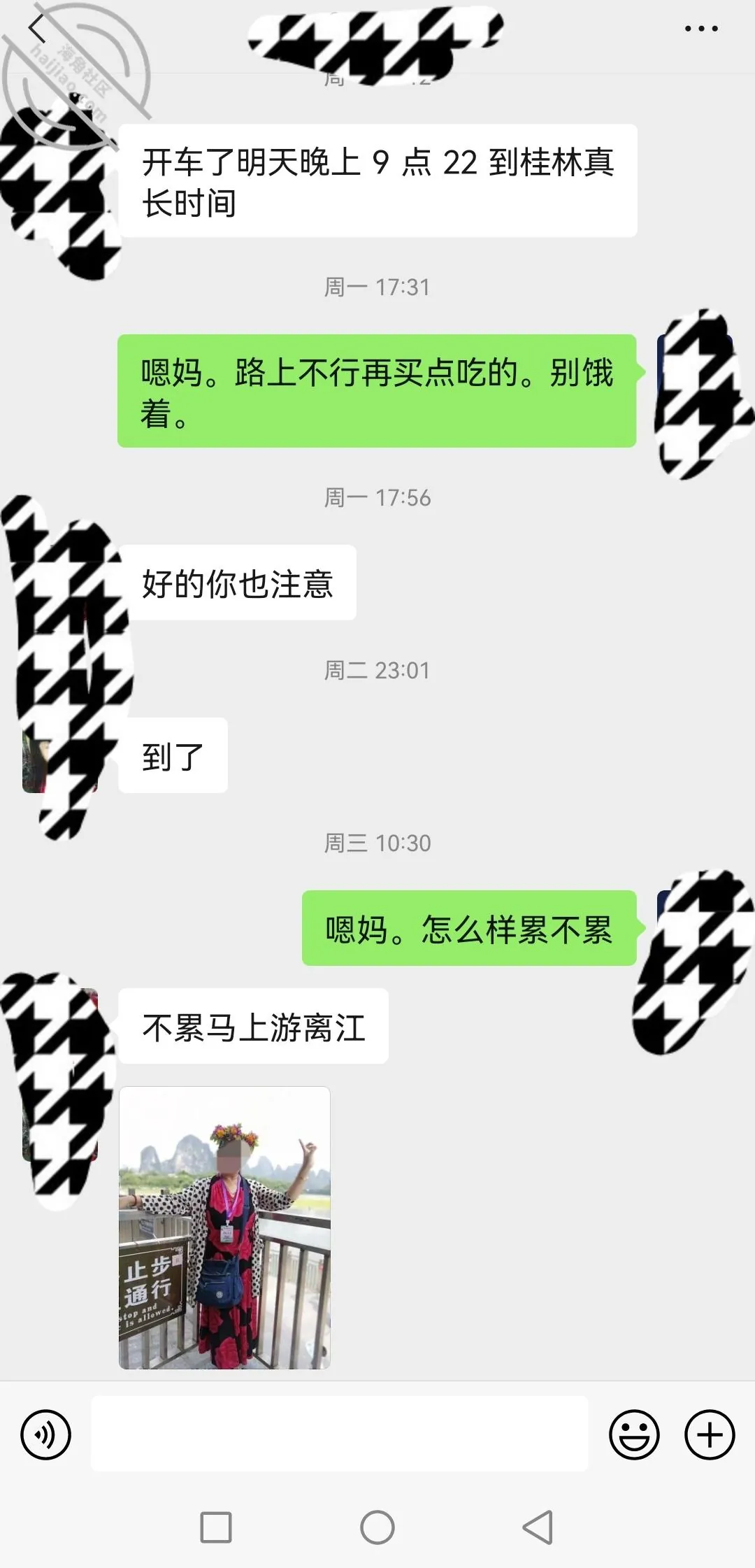Tap the system home button

point(377,1527)
